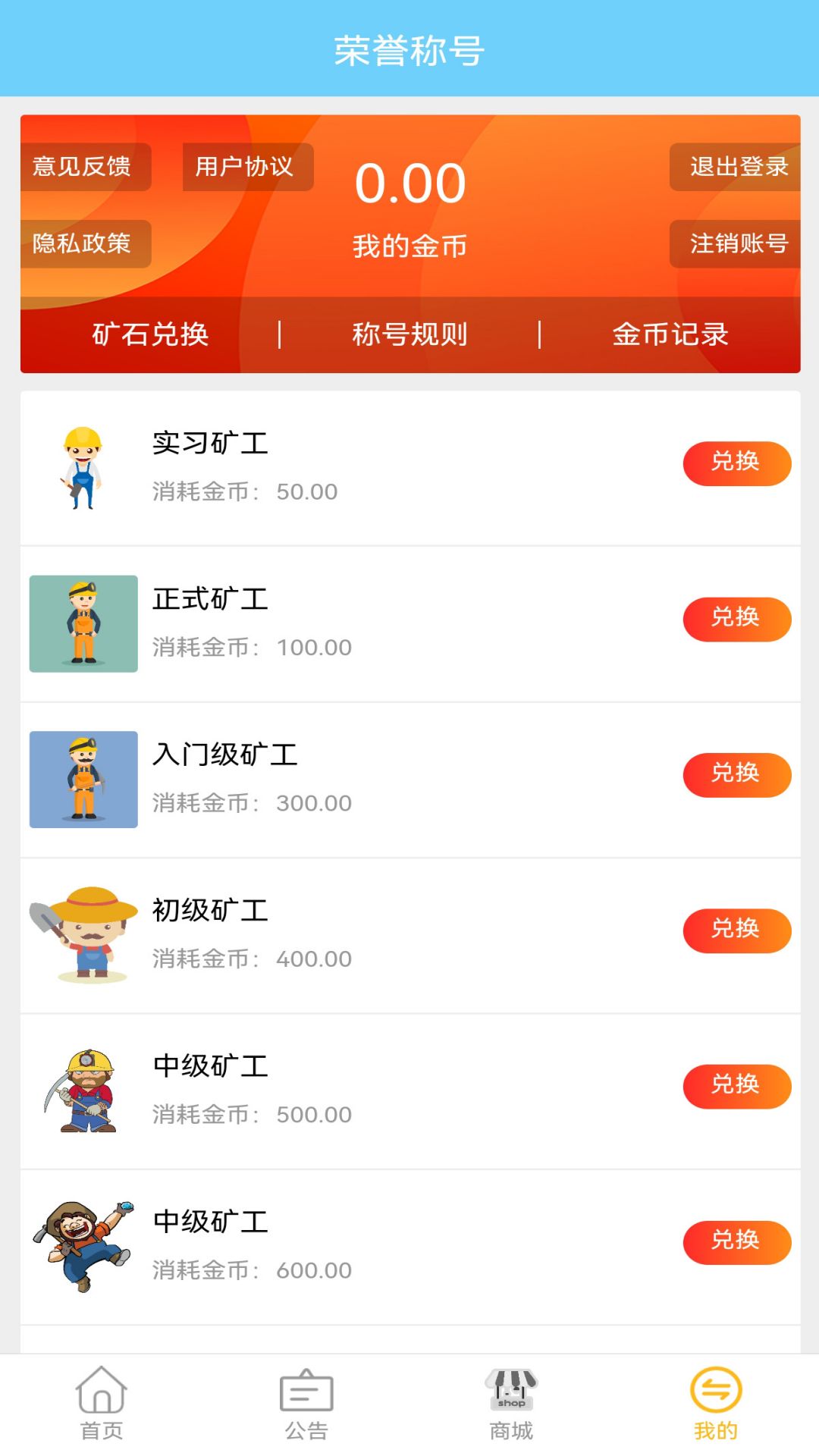Redeem 中级矿工 costing 500.00 coins
Image resolution: width=819 pixels, height=1456 pixels.
click(736, 1086)
